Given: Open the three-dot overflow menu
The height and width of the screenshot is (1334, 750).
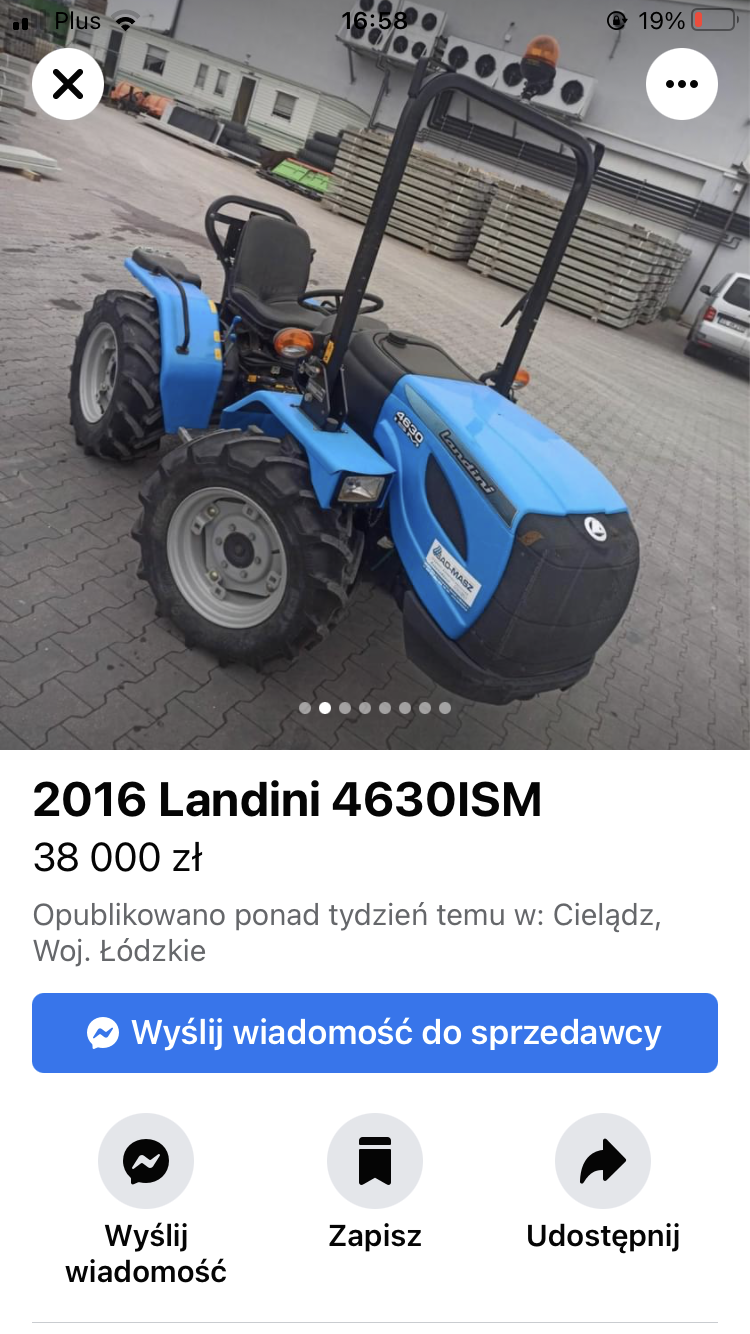Looking at the screenshot, I should [681, 84].
